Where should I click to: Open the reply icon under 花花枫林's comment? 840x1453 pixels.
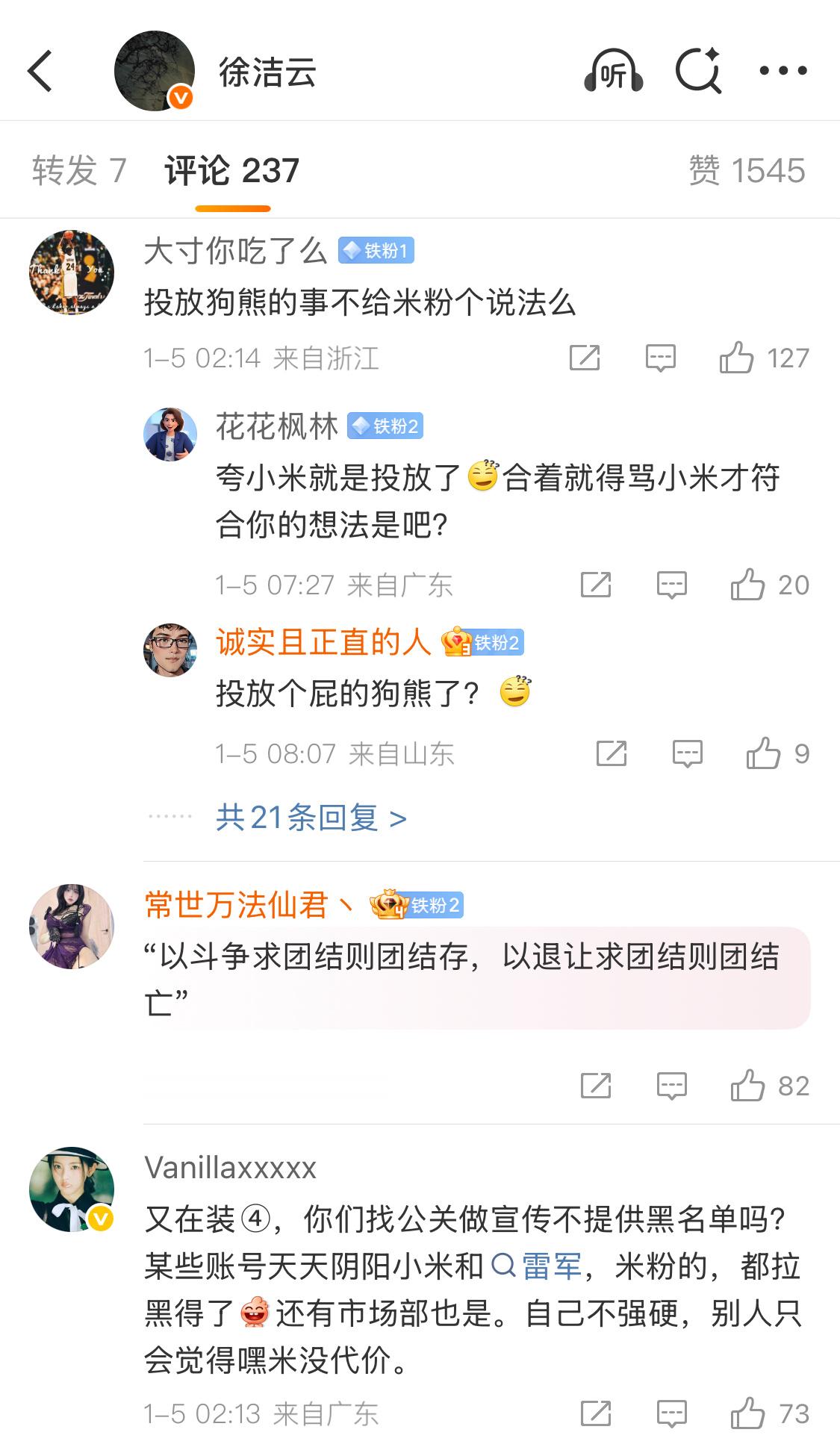671,585
